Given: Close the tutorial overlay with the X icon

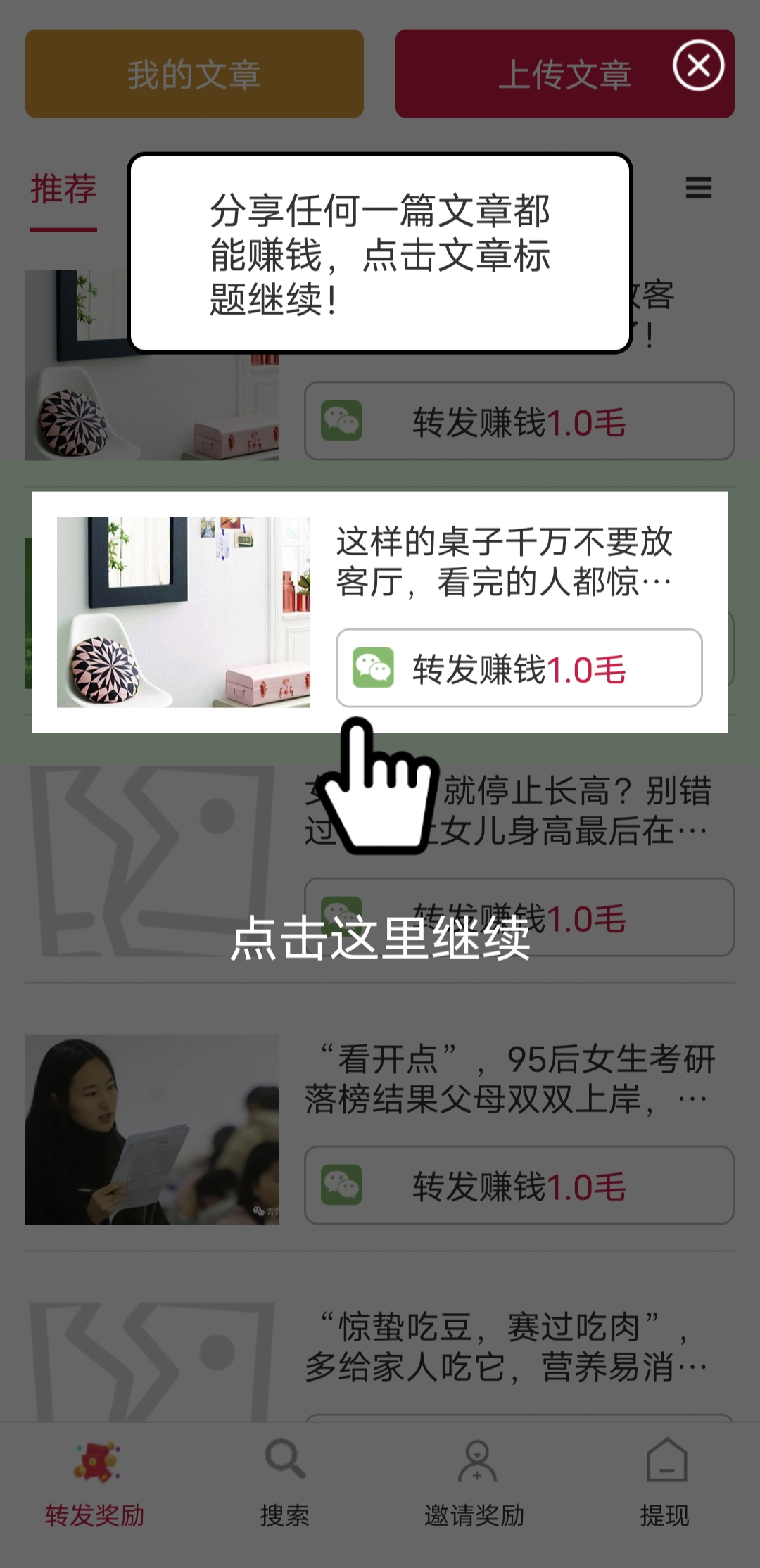Looking at the screenshot, I should pyautogui.click(x=698, y=65).
